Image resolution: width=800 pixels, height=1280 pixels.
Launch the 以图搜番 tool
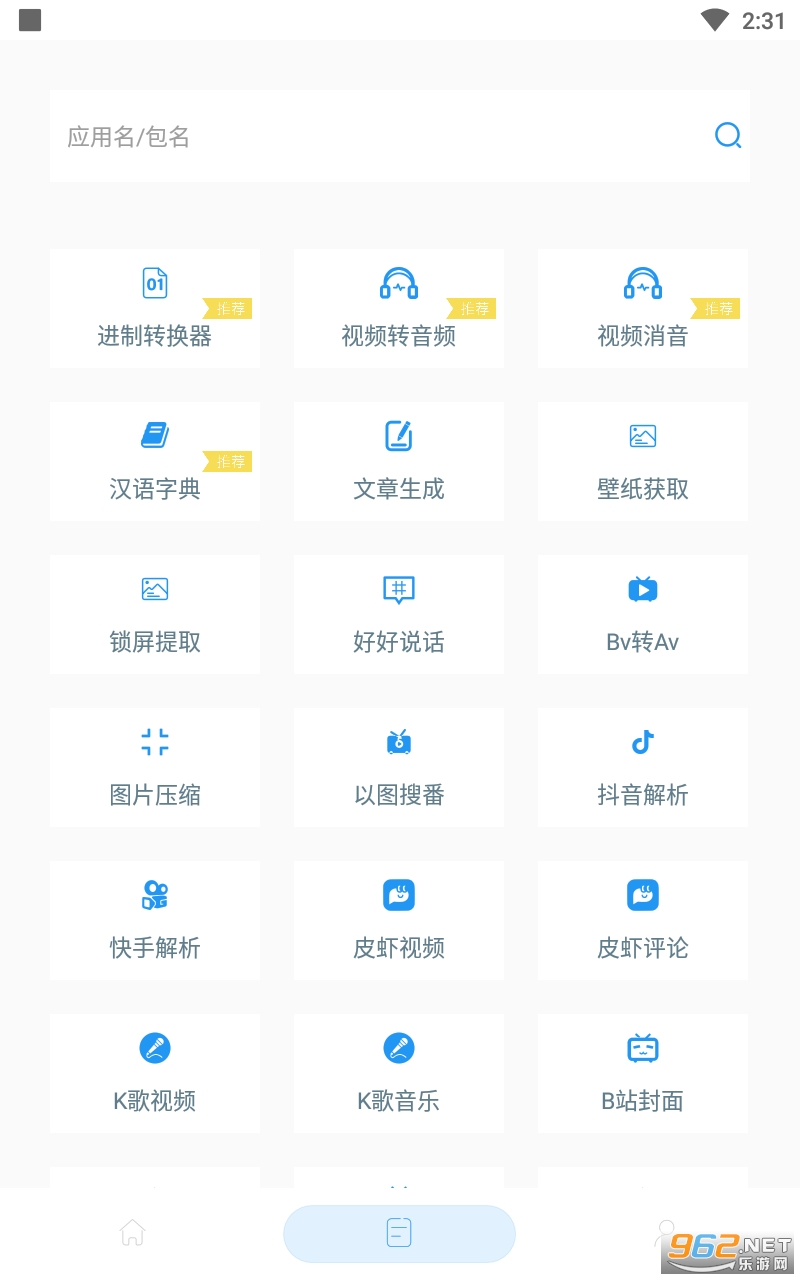(x=399, y=767)
